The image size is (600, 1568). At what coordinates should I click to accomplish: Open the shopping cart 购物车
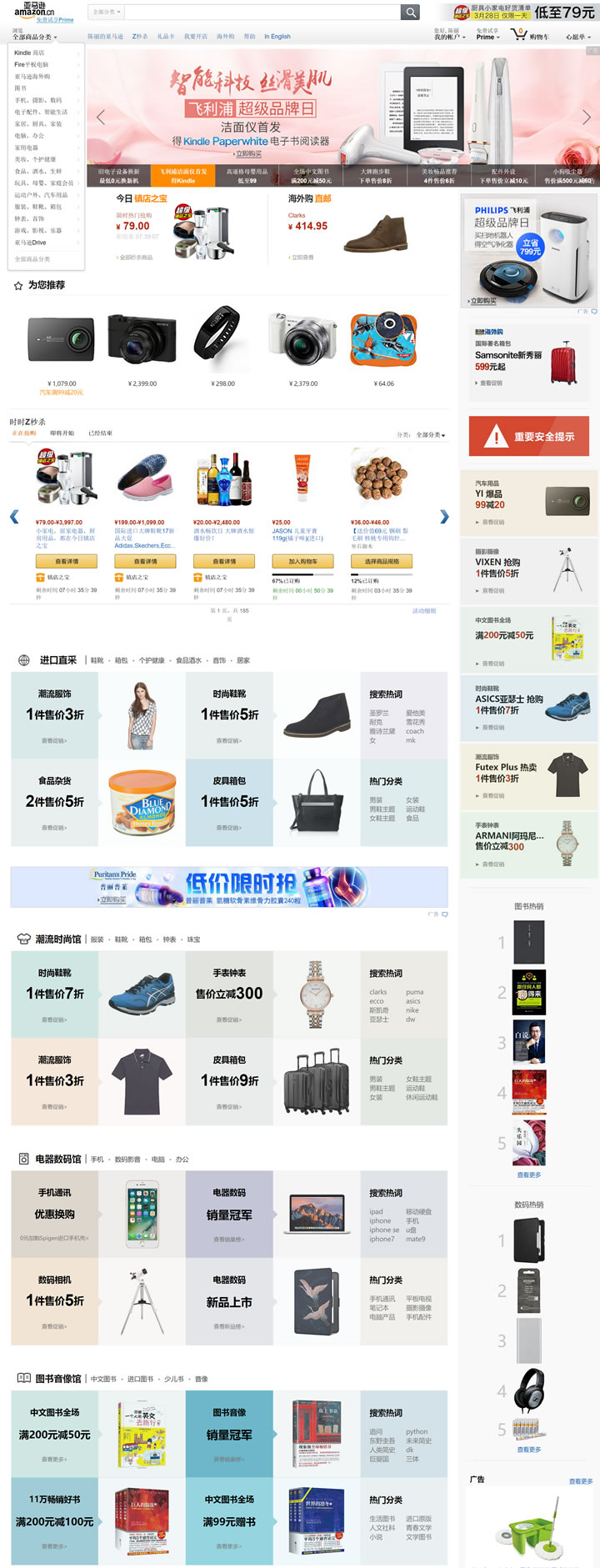coord(530,36)
